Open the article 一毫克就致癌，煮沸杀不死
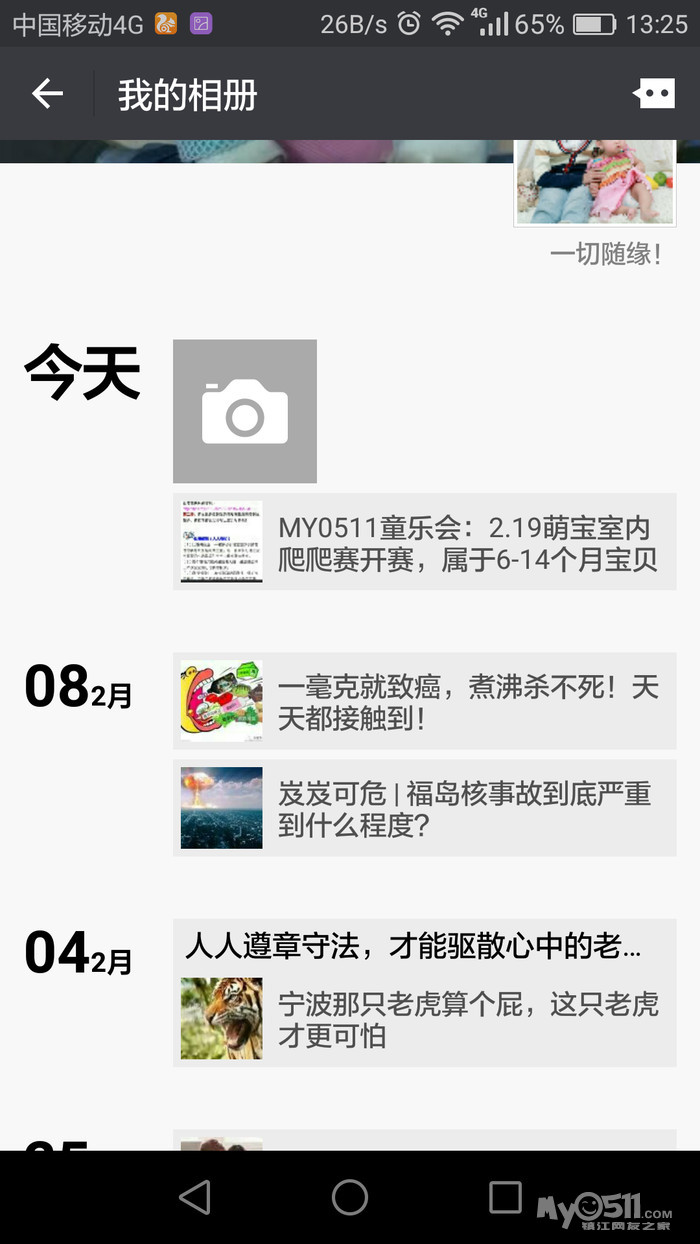700x1244 pixels. tap(425, 701)
